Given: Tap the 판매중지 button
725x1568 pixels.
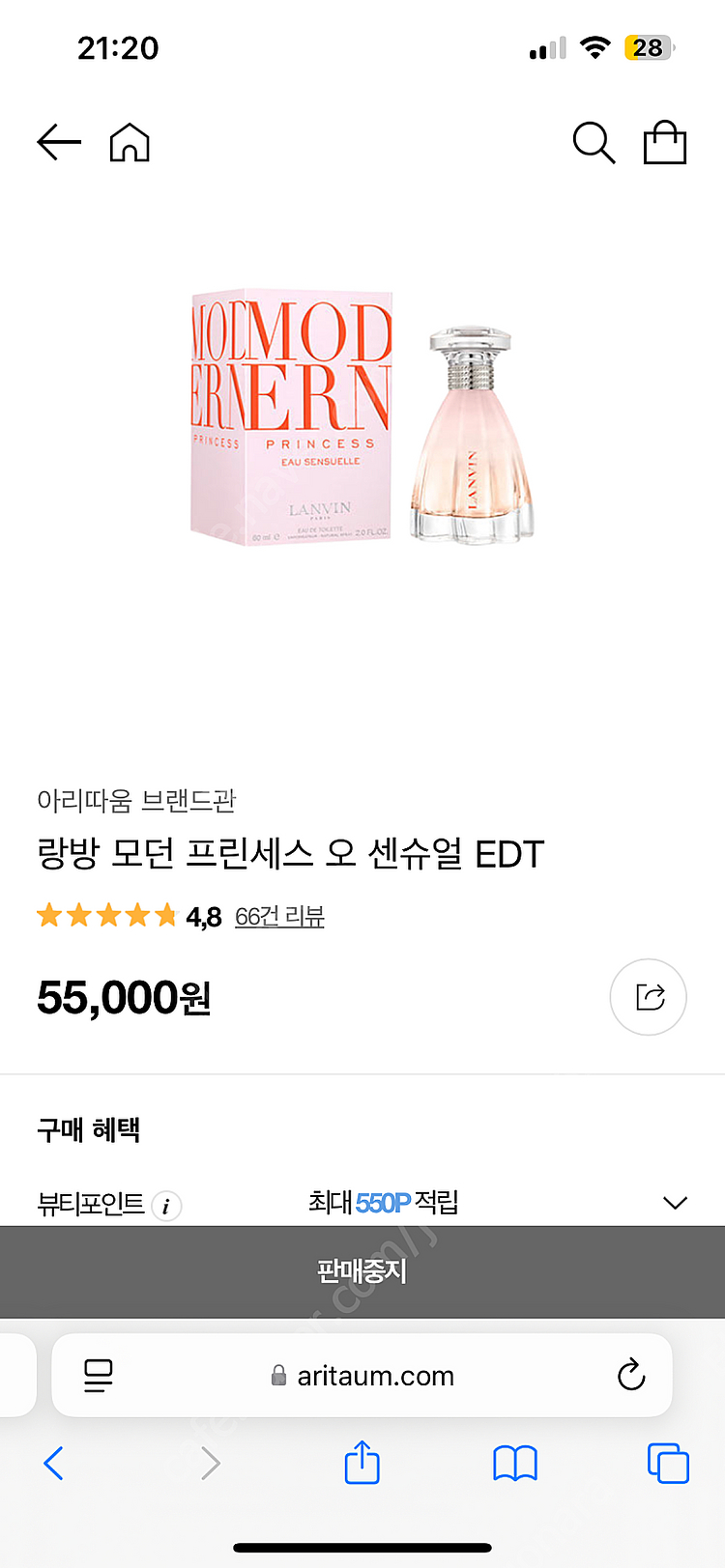Looking at the screenshot, I should [362, 1271].
